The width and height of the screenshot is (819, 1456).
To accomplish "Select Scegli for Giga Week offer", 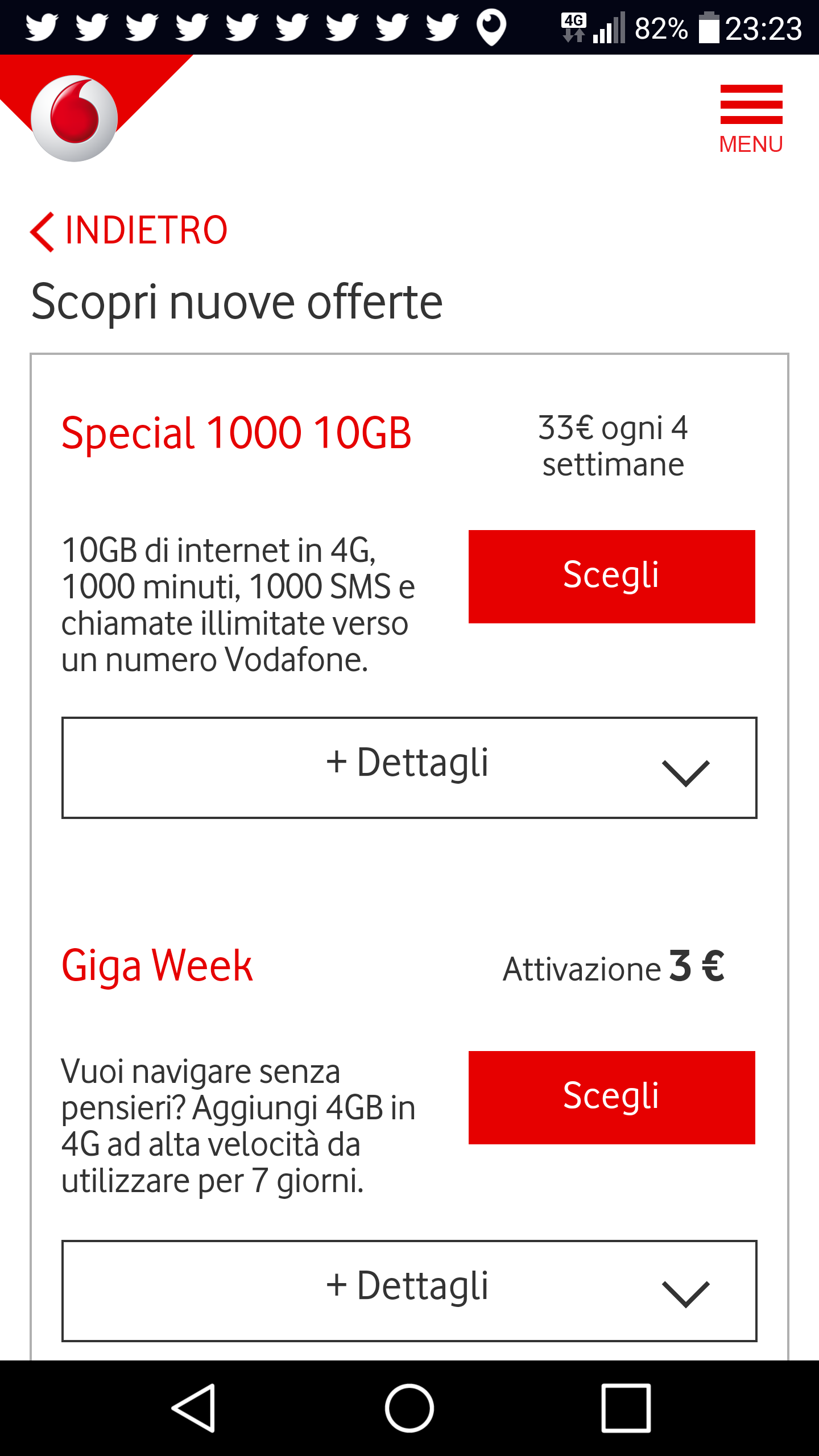I will (x=611, y=1097).
